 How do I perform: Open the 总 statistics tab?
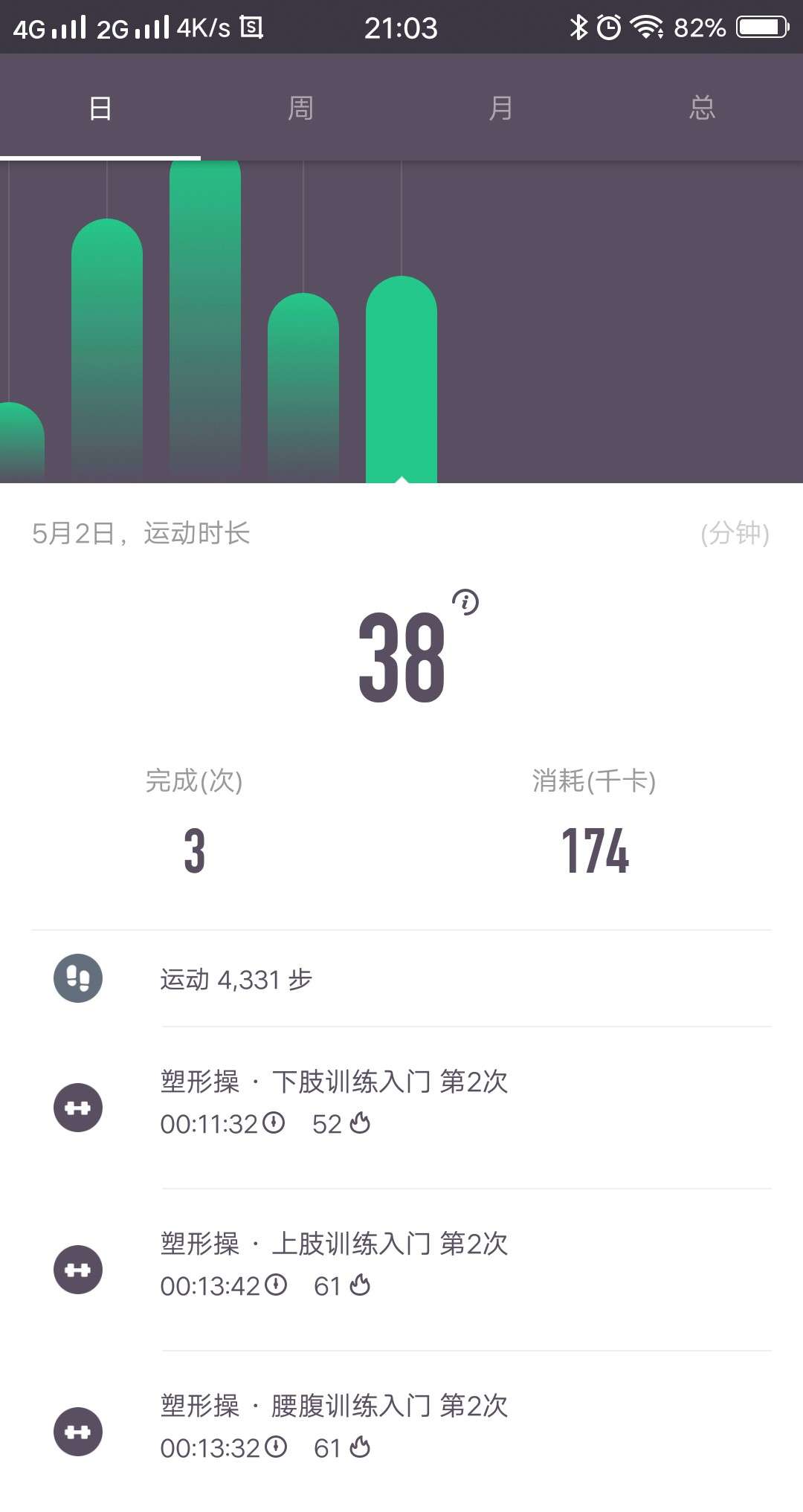[703, 108]
